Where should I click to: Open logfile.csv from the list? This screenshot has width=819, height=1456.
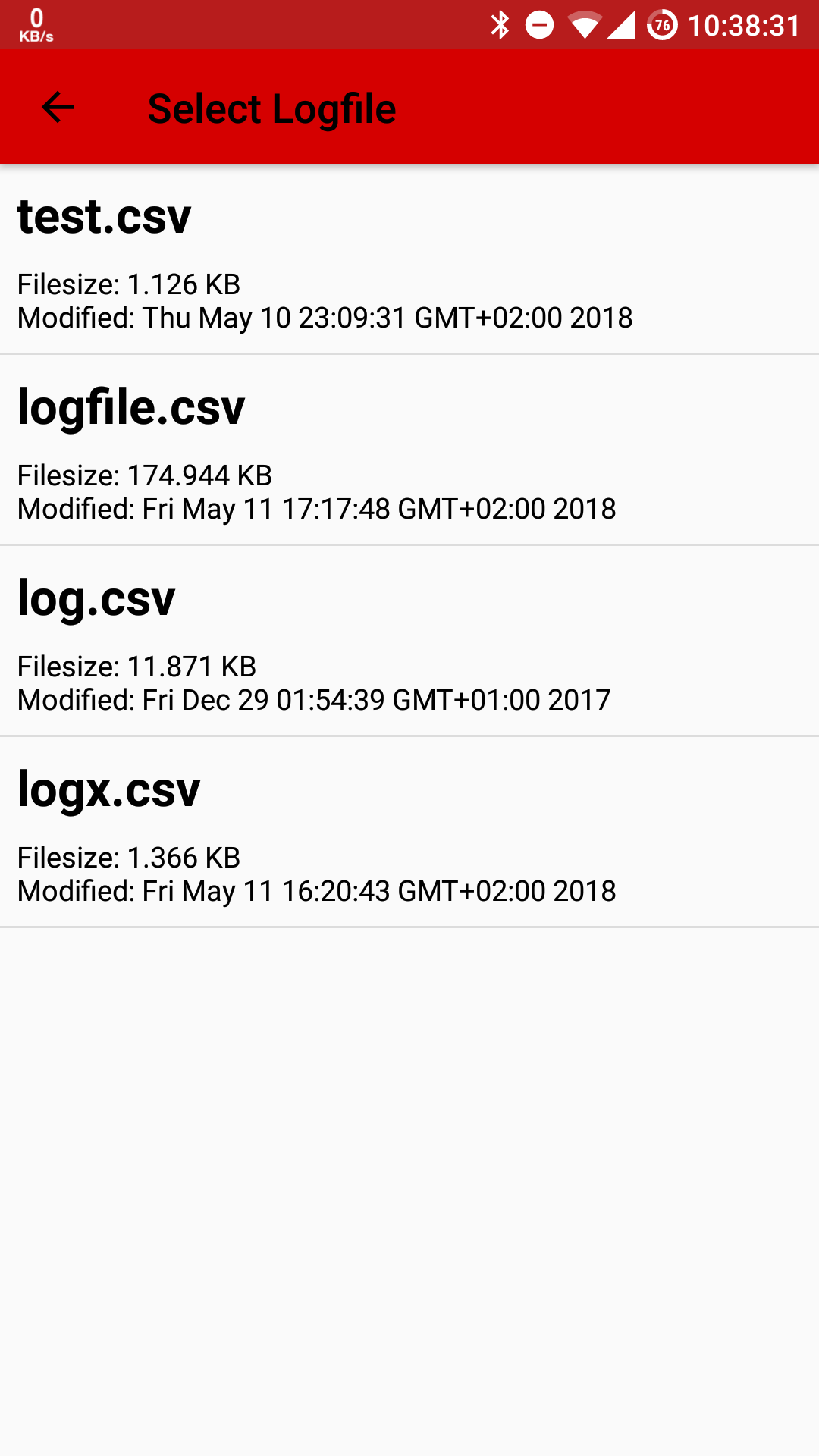pyautogui.click(x=409, y=450)
